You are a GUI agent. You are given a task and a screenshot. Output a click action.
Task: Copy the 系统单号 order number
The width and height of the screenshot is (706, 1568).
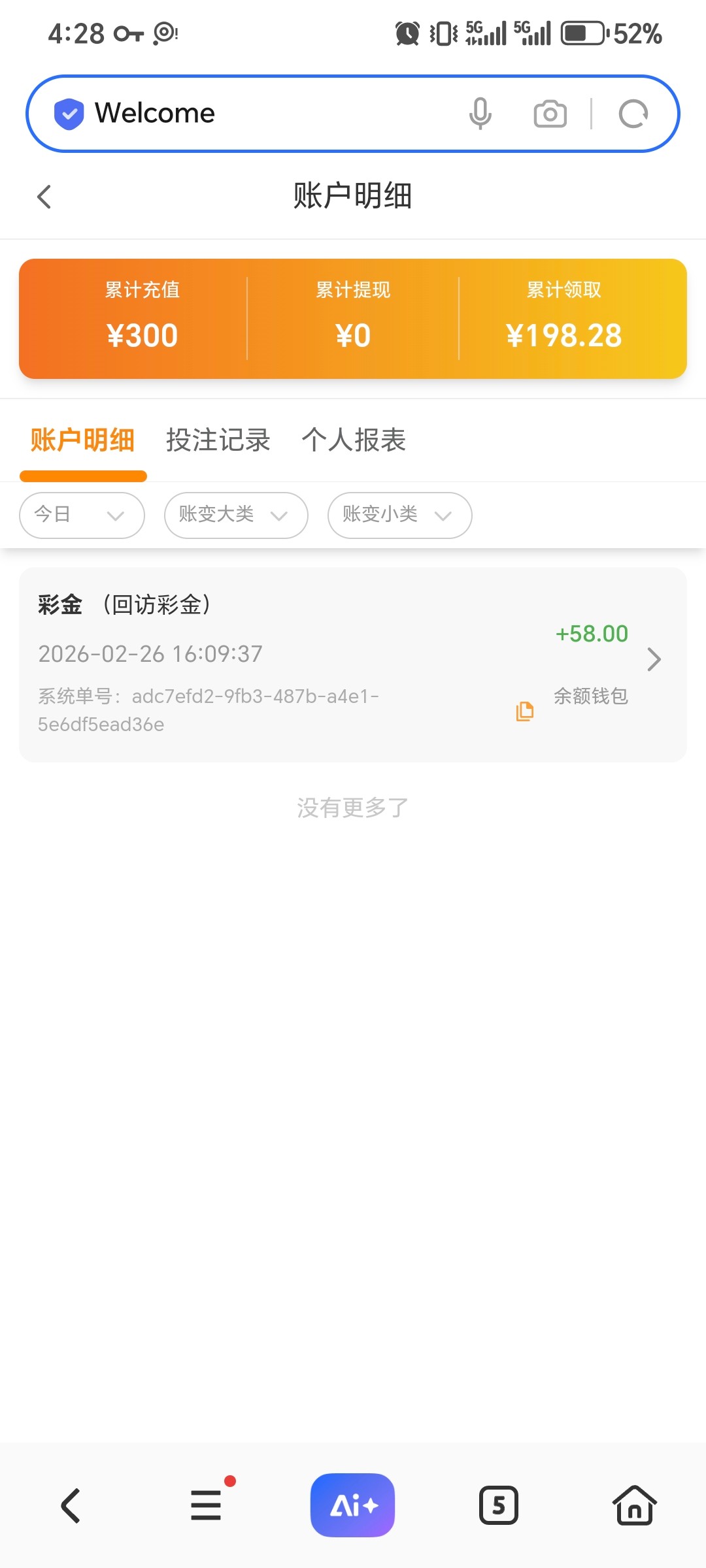point(525,711)
